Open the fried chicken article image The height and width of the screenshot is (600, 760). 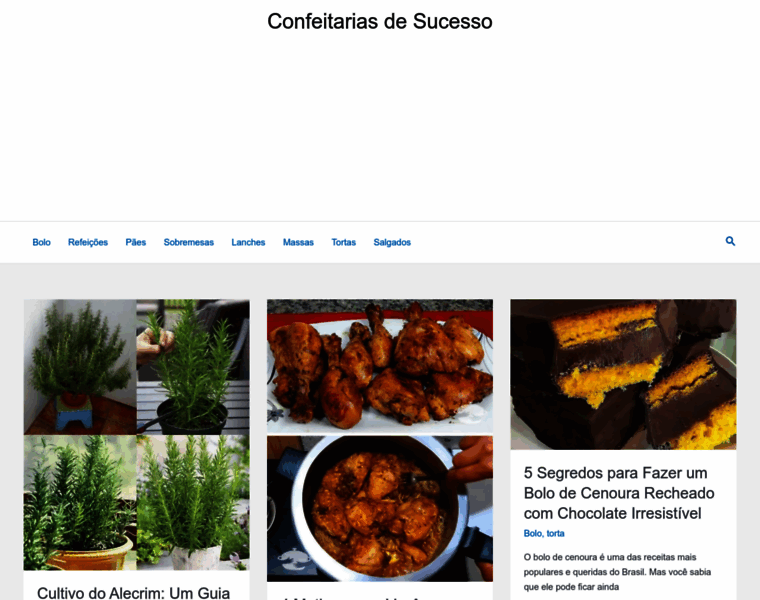click(379, 440)
